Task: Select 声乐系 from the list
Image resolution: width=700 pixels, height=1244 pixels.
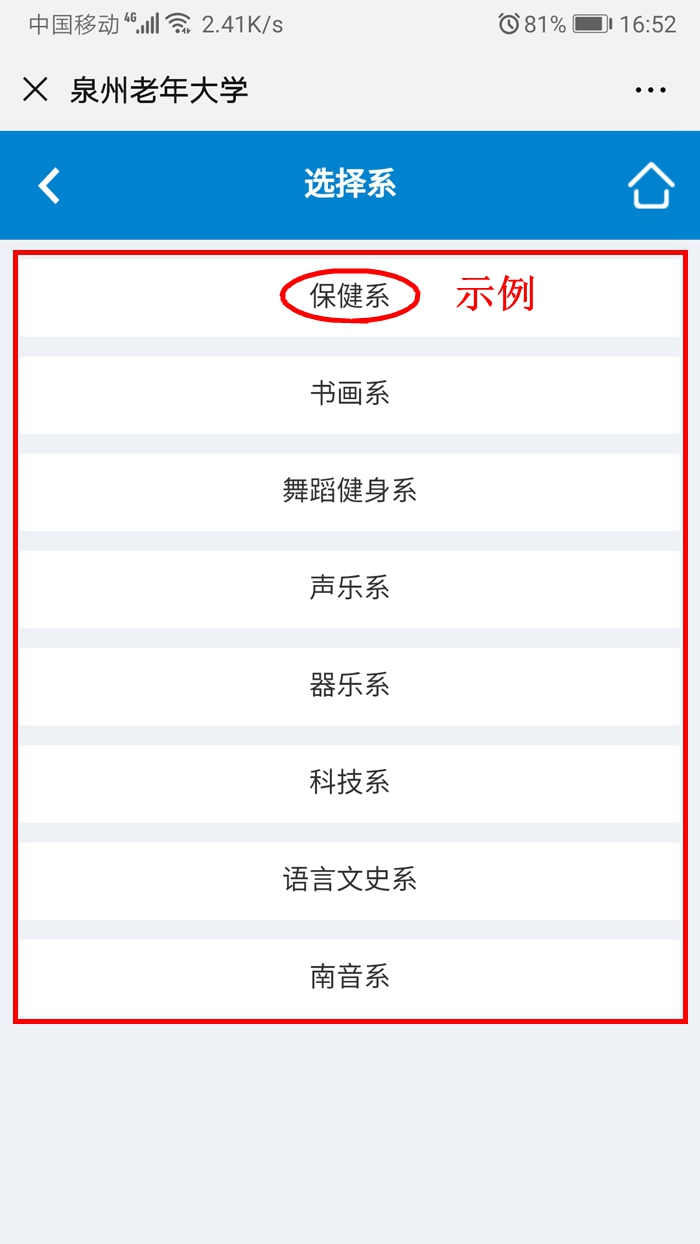Action: 350,588
